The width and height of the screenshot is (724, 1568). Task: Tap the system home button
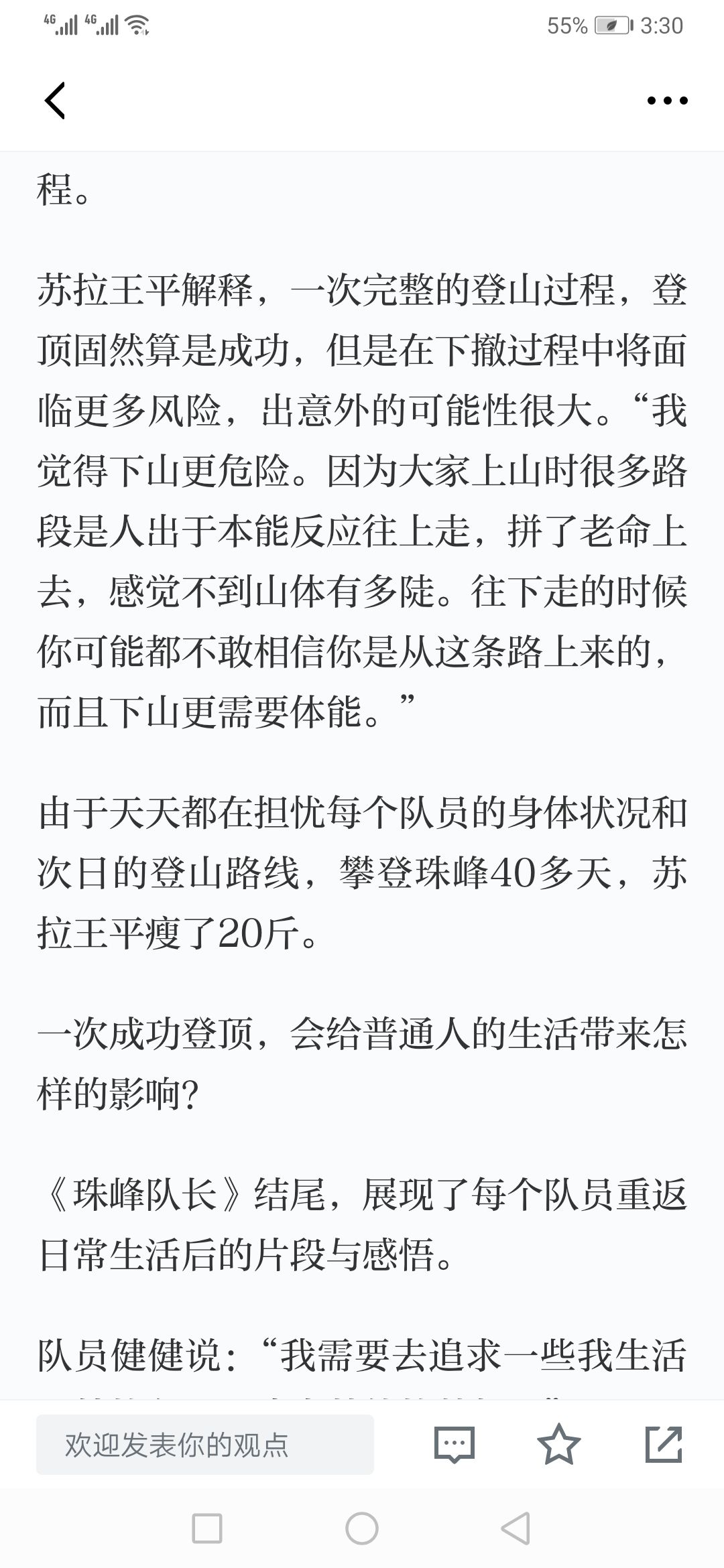coord(362,1528)
